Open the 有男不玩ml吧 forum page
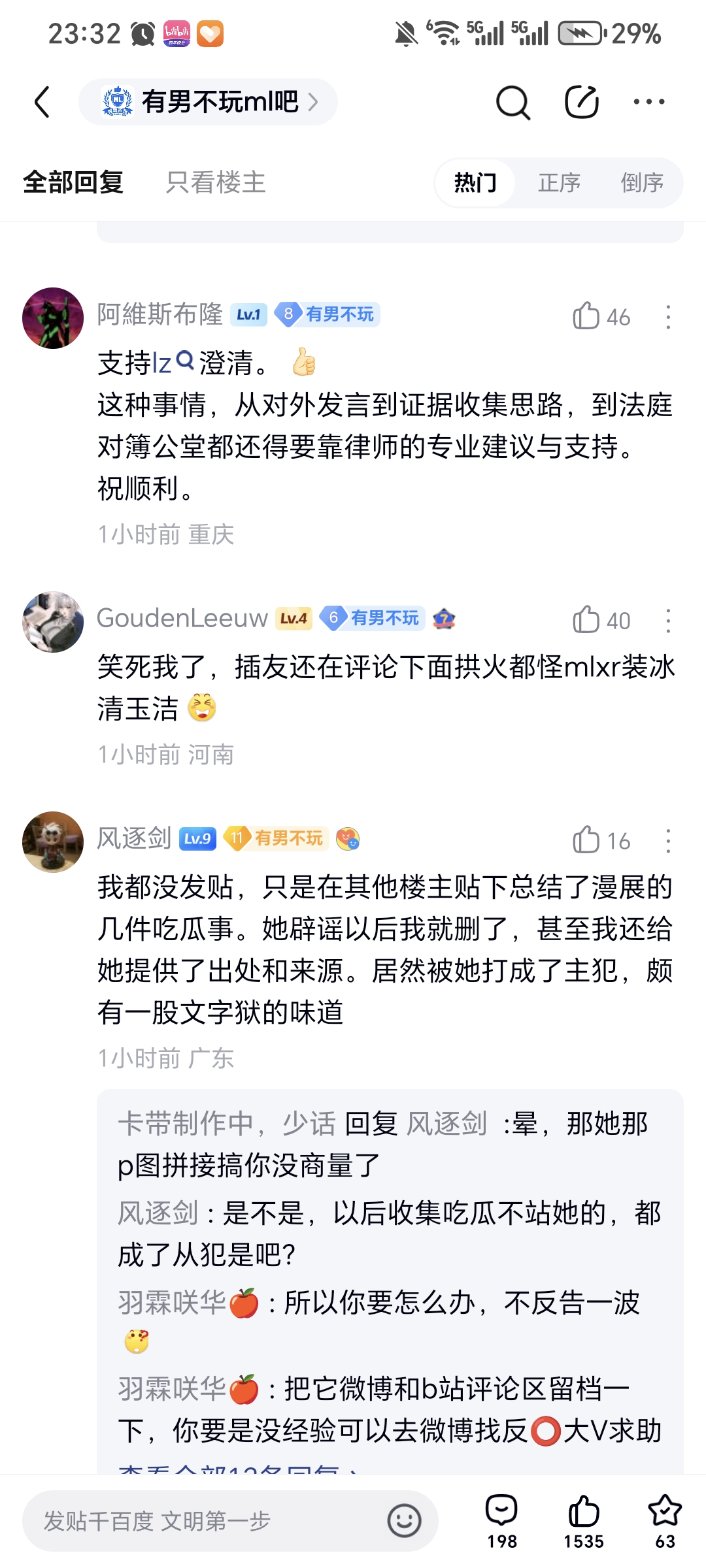This screenshot has width=706, height=1568. [x=209, y=102]
